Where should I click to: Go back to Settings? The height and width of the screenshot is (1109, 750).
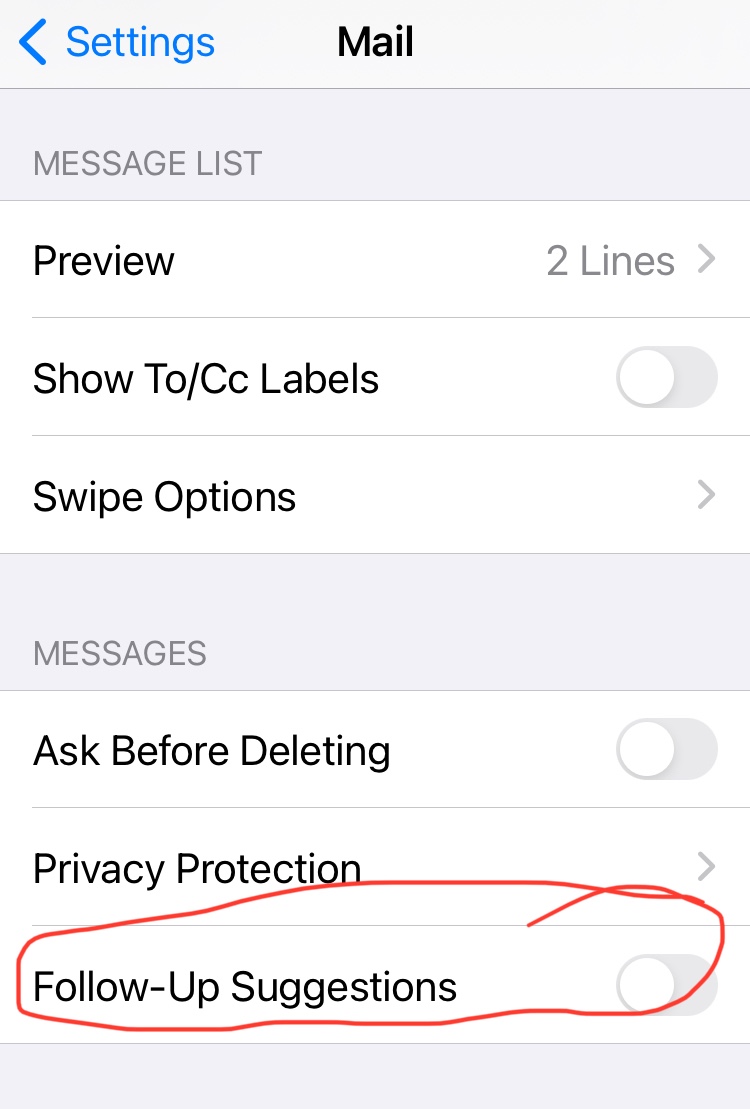click(x=117, y=42)
